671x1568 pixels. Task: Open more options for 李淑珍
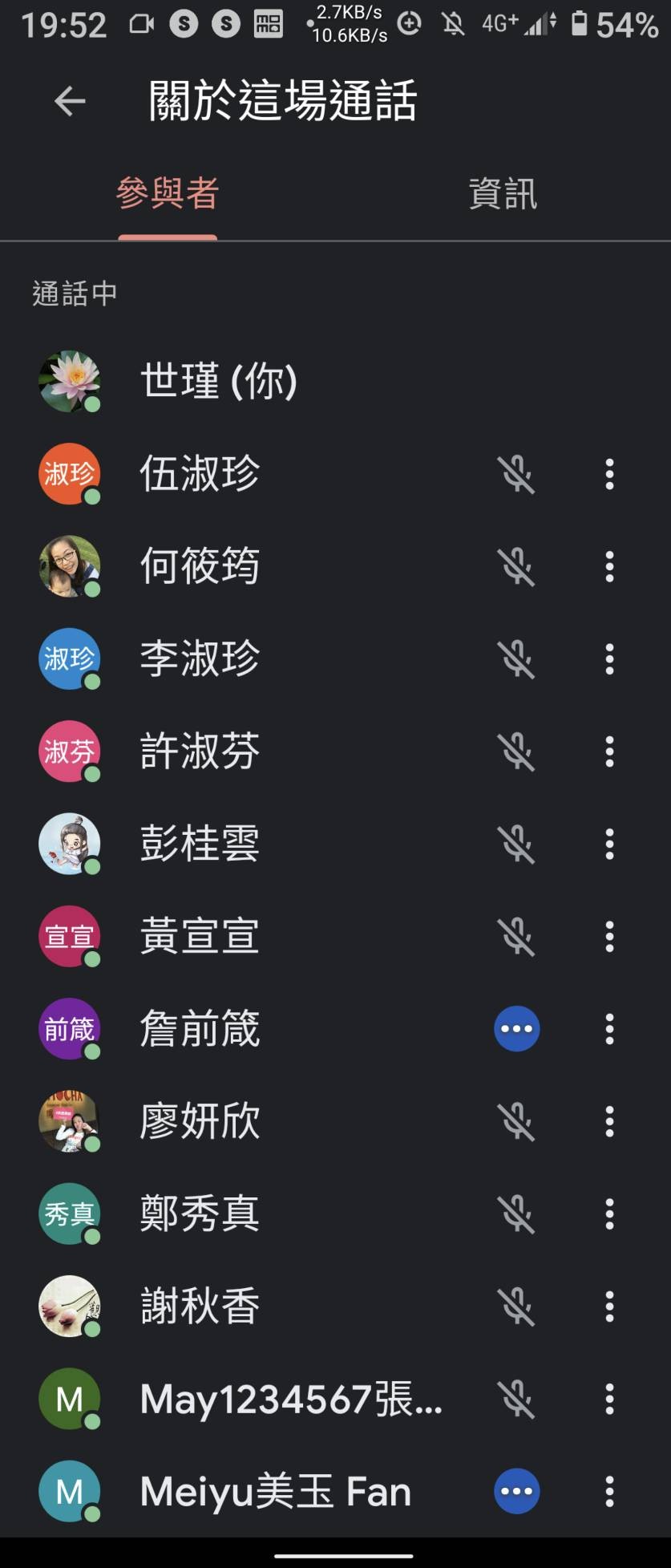pyautogui.click(x=609, y=659)
